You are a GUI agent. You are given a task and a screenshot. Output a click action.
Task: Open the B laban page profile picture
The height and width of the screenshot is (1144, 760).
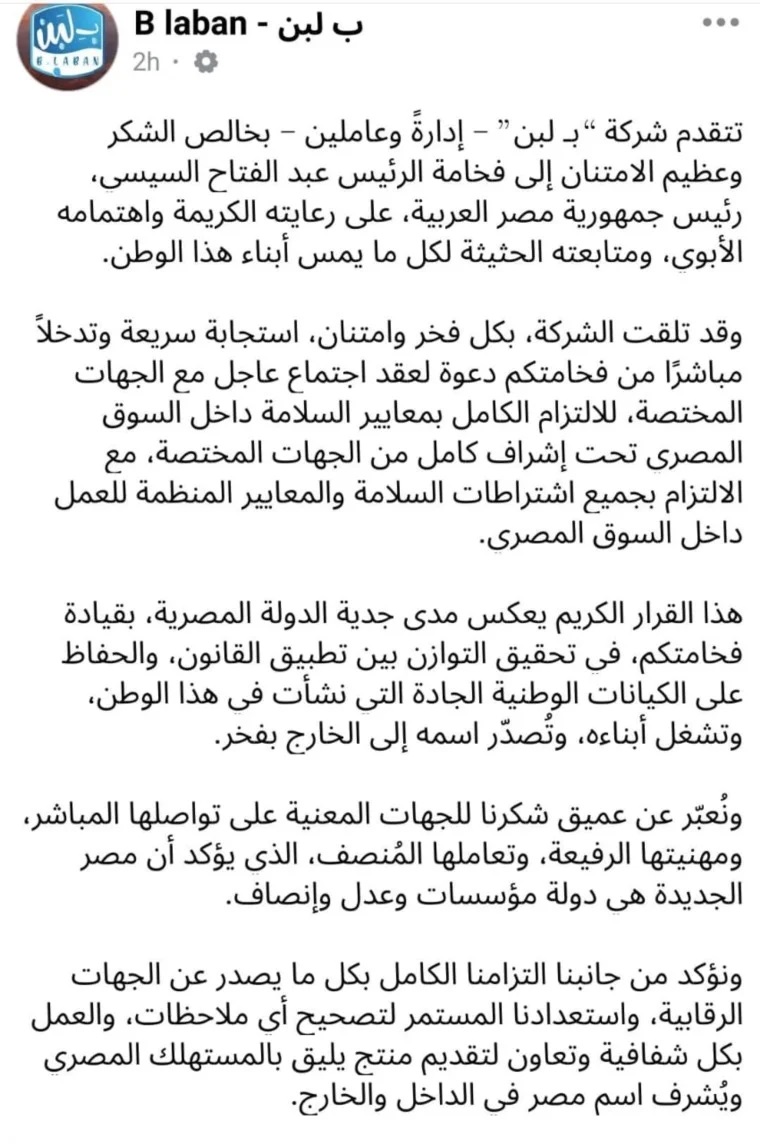[67, 44]
